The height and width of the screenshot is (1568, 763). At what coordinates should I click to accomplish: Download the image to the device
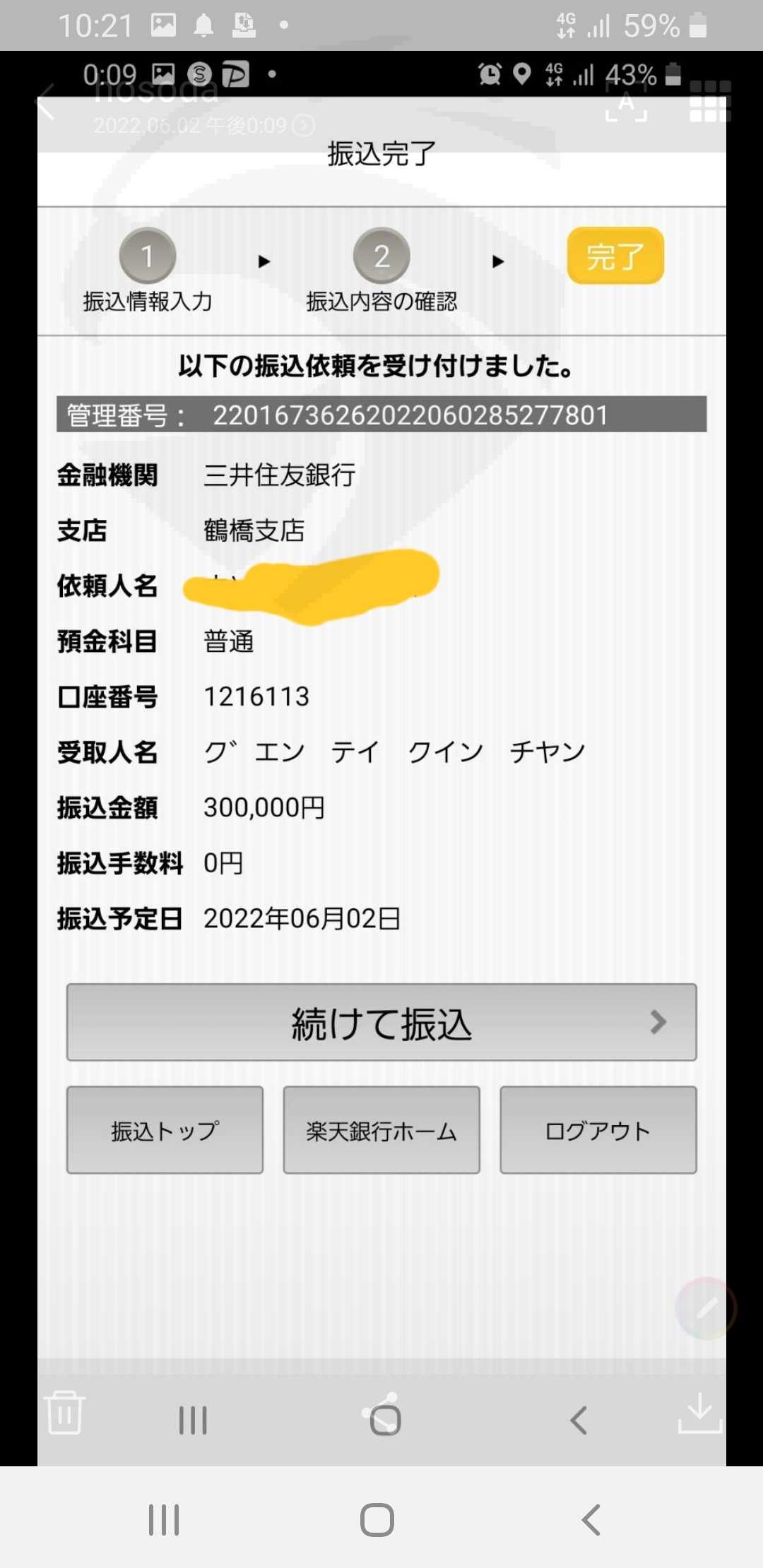tap(699, 1412)
